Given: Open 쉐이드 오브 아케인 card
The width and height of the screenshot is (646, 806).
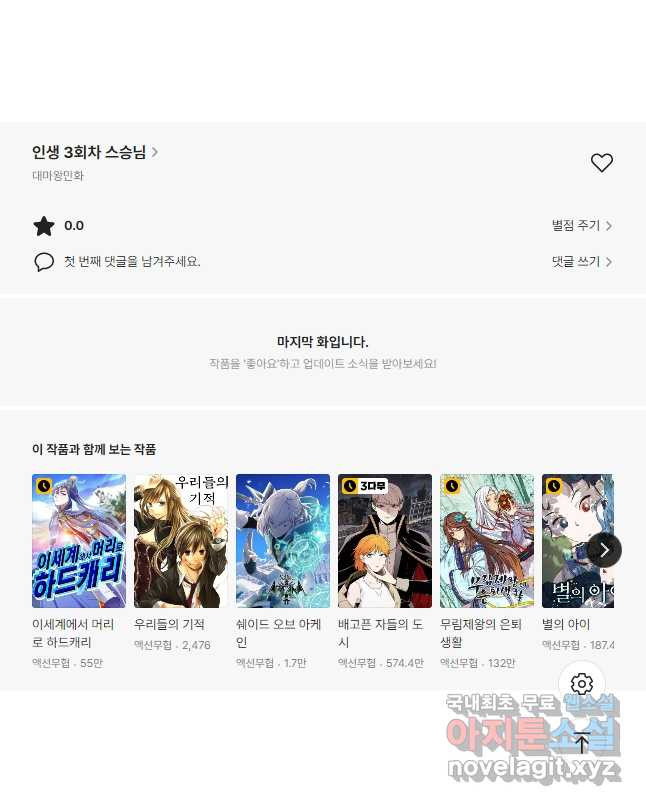Looking at the screenshot, I should [283, 541].
